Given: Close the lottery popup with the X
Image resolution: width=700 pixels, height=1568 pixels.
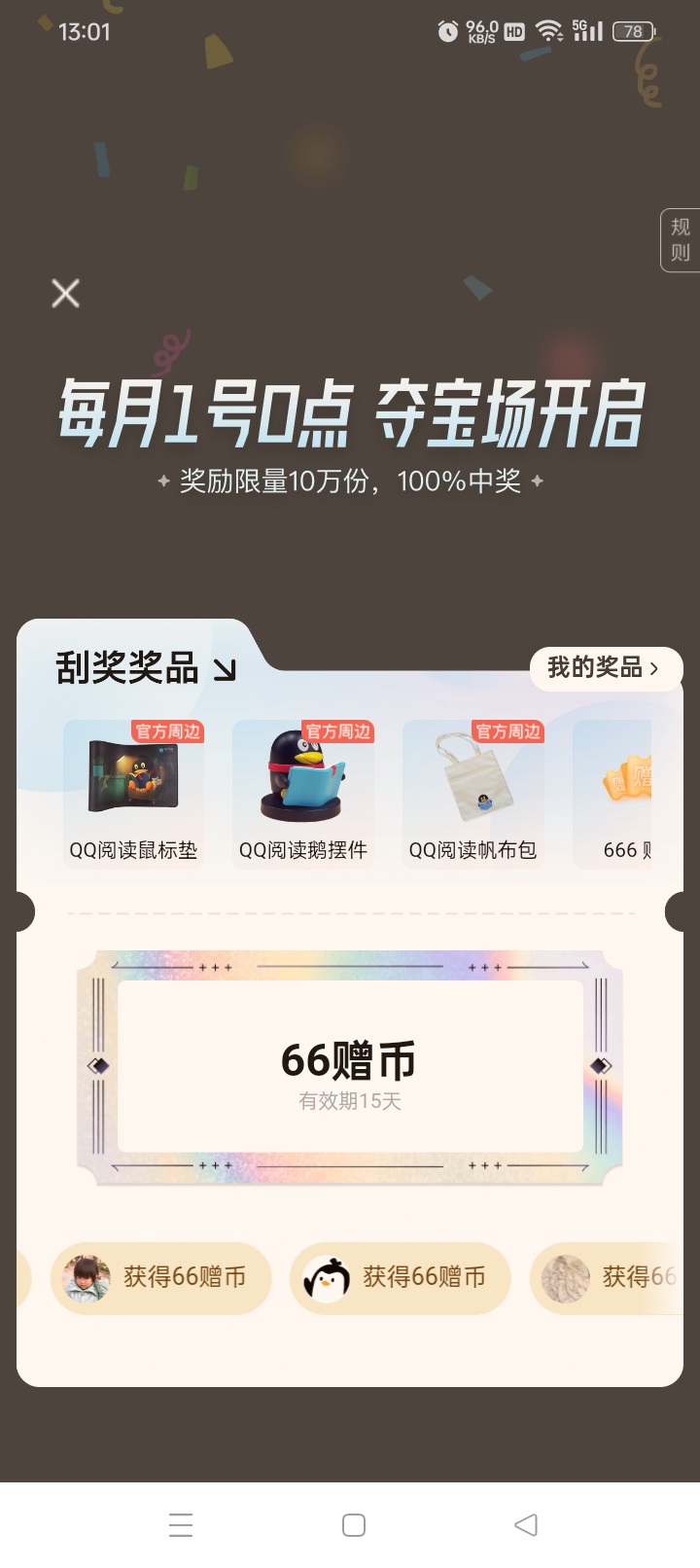Looking at the screenshot, I should pyautogui.click(x=65, y=293).
